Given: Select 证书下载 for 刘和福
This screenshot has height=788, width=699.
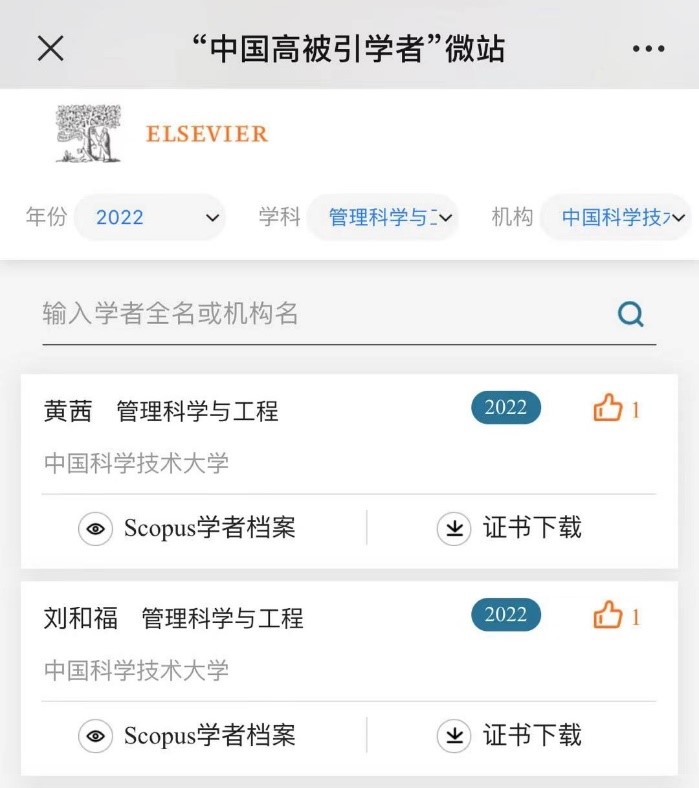Looking at the screenshot, I should (x=511, y=736).
